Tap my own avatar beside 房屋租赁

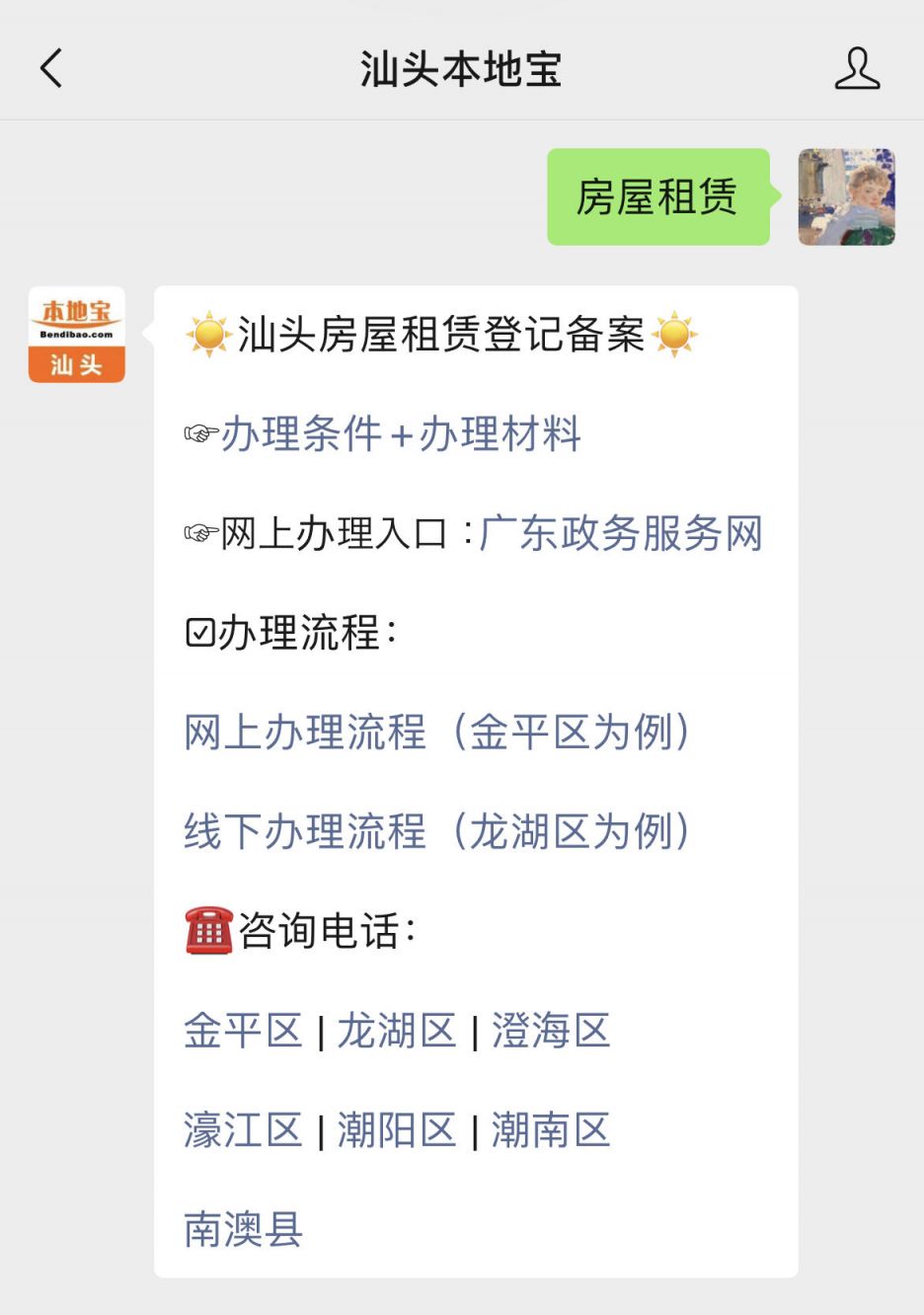tap(846, 196)
